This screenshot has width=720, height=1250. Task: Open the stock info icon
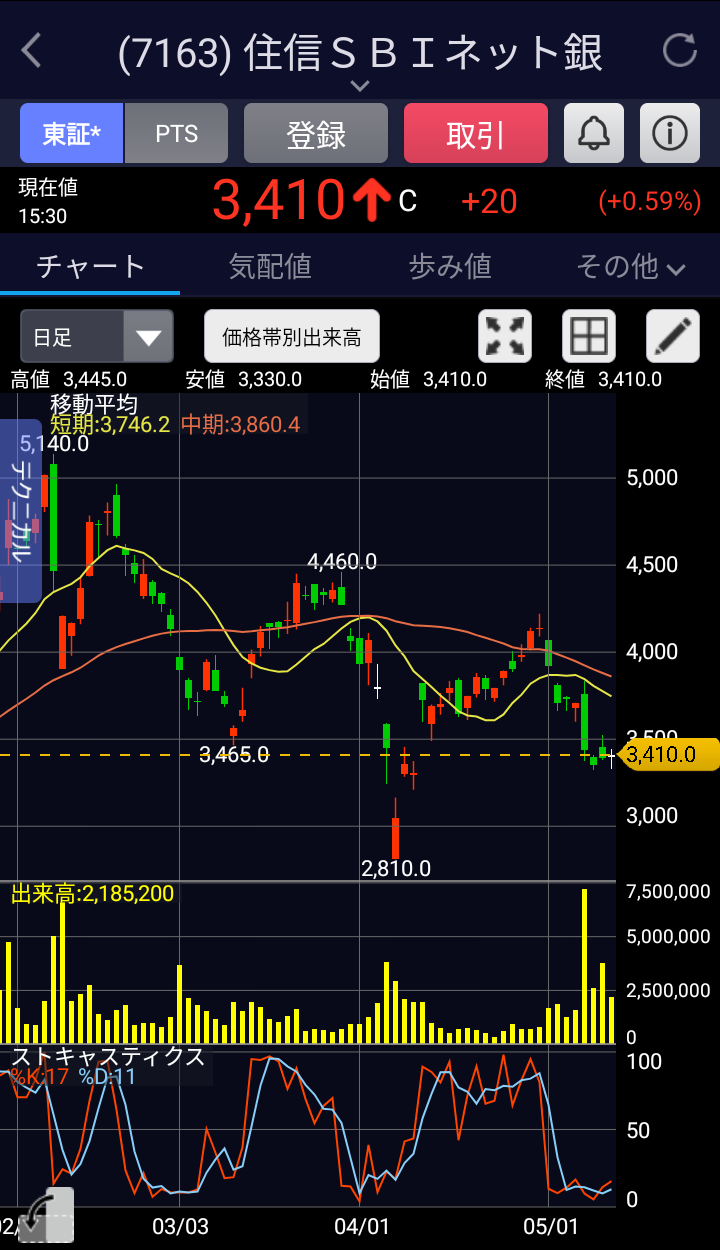pos(670,133)
